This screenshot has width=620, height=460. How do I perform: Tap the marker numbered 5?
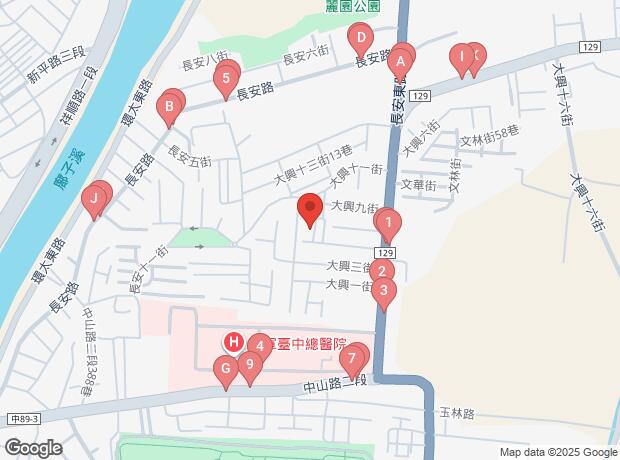coord(226,77)
